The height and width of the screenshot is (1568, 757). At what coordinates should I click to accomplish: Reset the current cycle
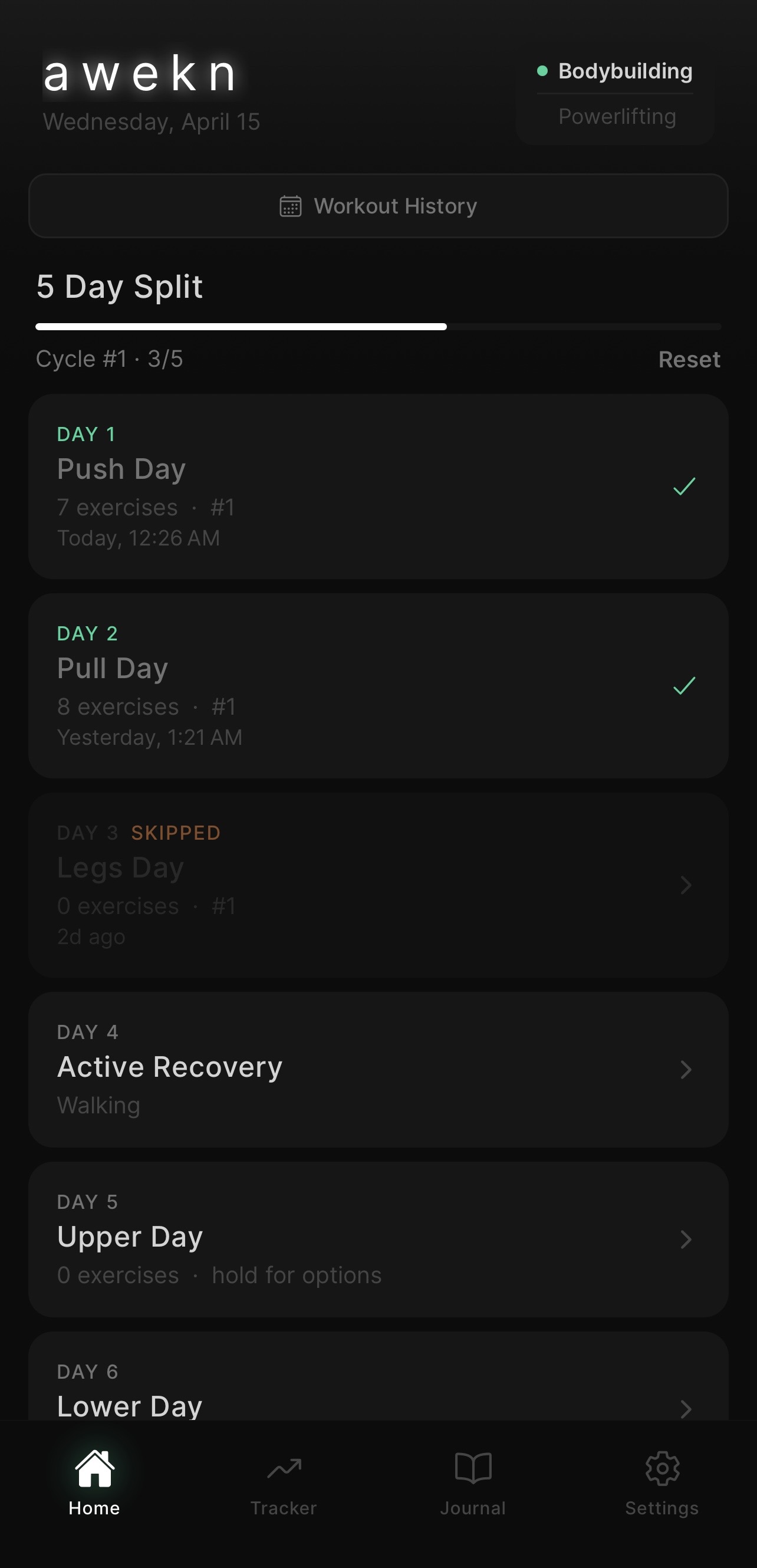tap(689, 360)
